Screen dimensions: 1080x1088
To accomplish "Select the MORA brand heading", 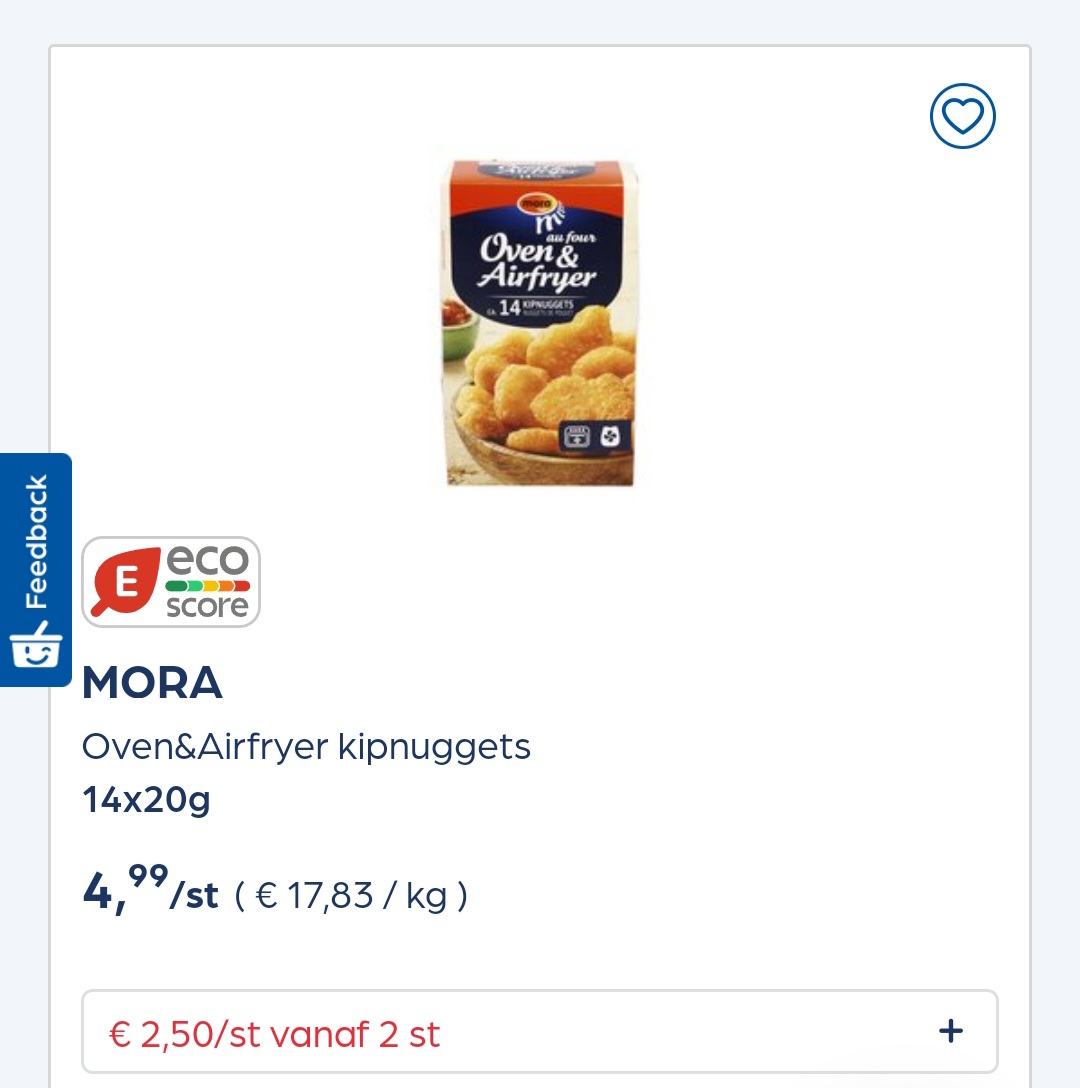I will 152,684.
